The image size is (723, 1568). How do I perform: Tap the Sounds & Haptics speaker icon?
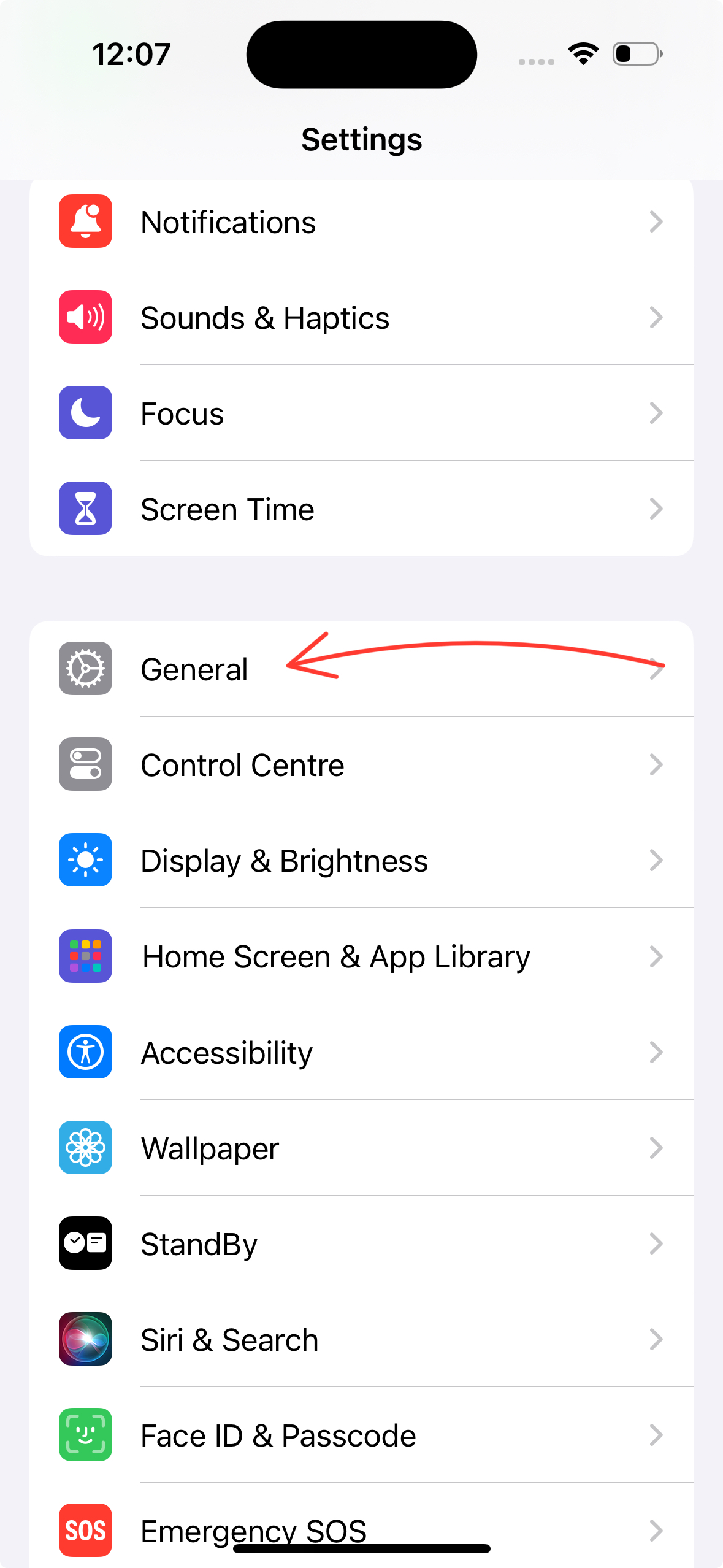click(85, 317)
